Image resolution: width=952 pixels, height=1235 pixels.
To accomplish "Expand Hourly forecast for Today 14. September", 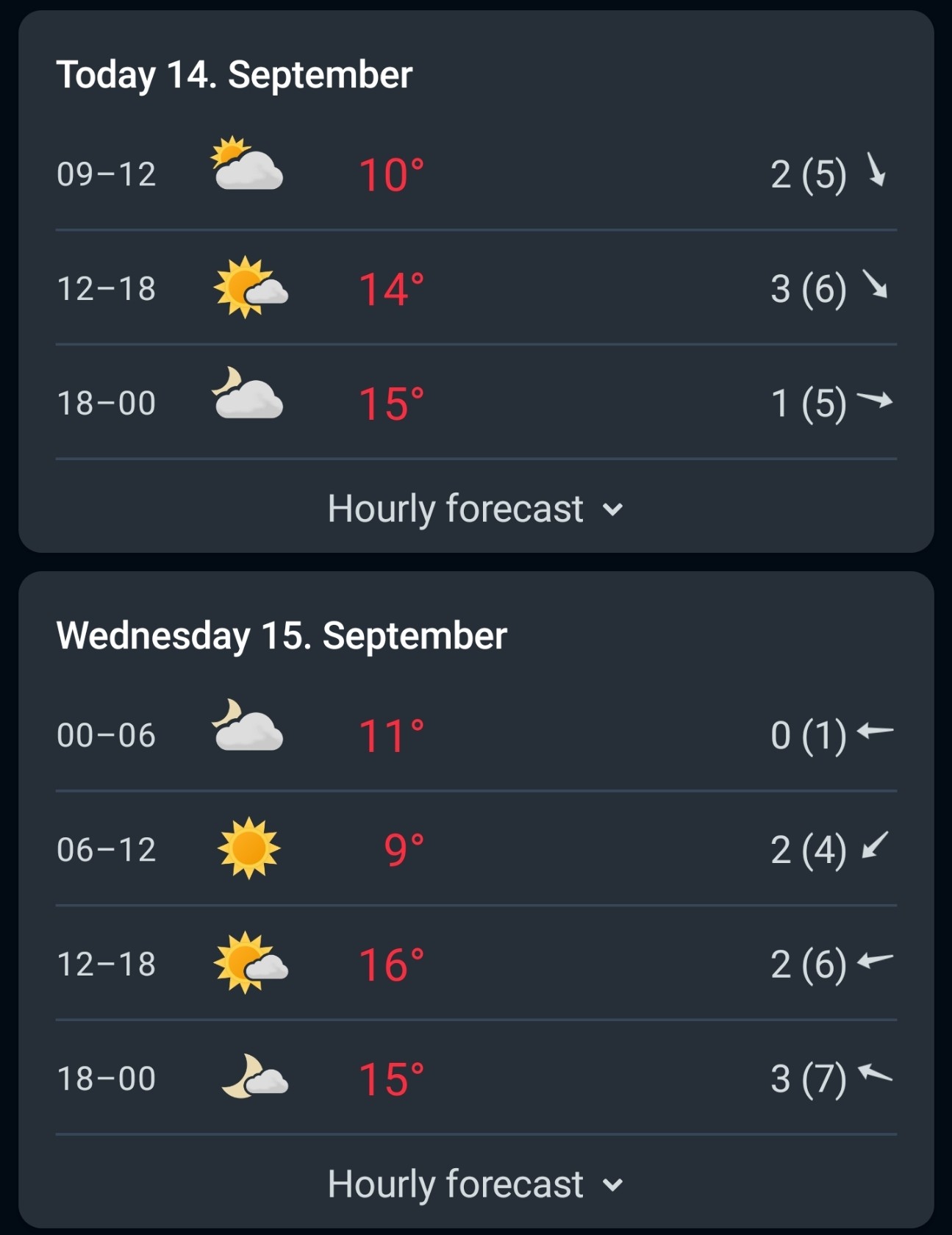I will [x=476, y=509].
